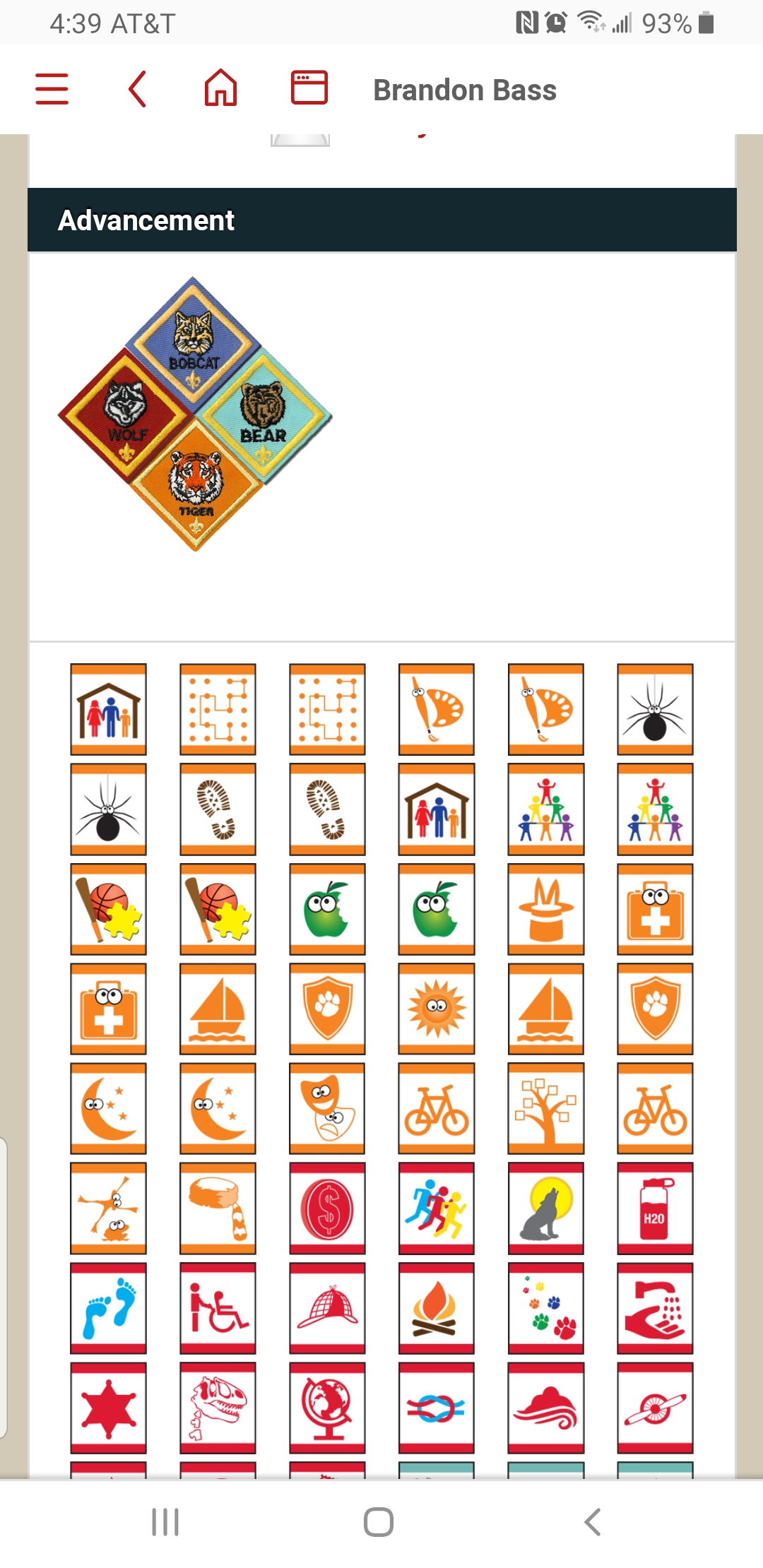Image resolution: width=763 pixels, height=1568 pixels.
Task: Open the sheriff star adventure badge
Action: [108, 1408]
